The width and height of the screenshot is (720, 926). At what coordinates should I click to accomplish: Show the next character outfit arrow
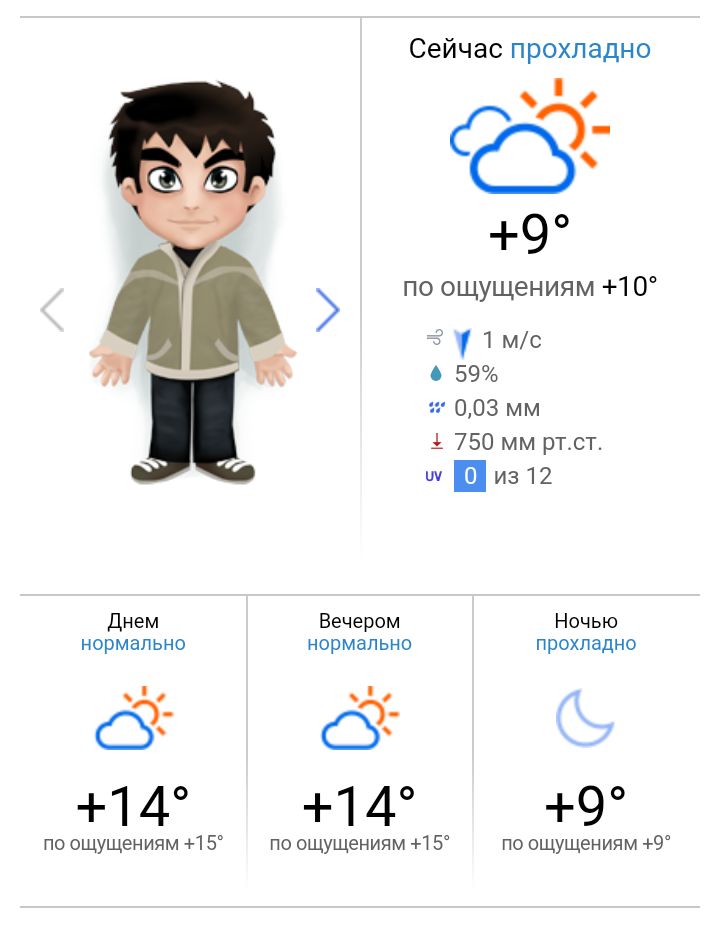click(x=328, y=310)
